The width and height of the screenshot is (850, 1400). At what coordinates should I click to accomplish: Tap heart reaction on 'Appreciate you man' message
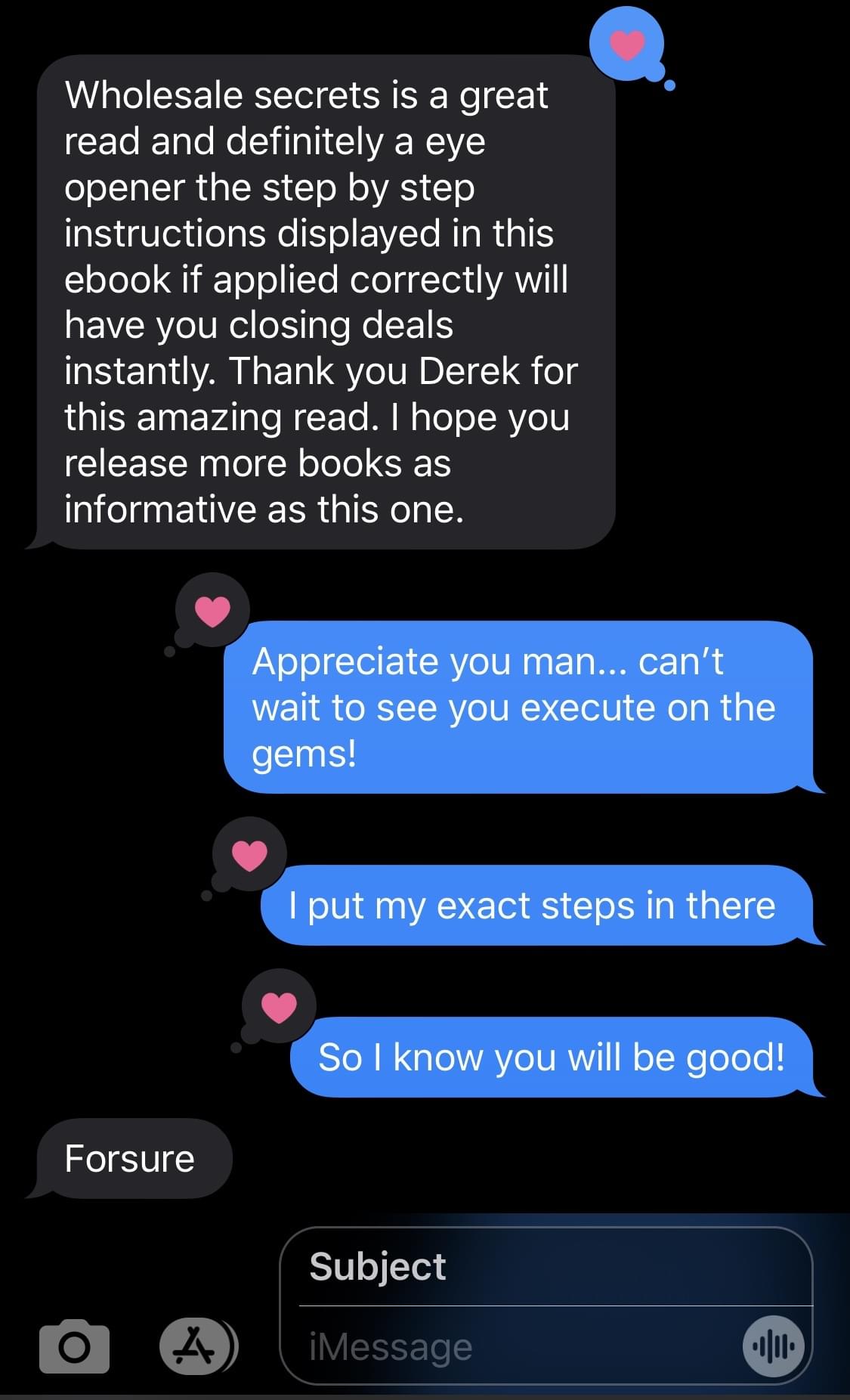[x=212, y=609]
